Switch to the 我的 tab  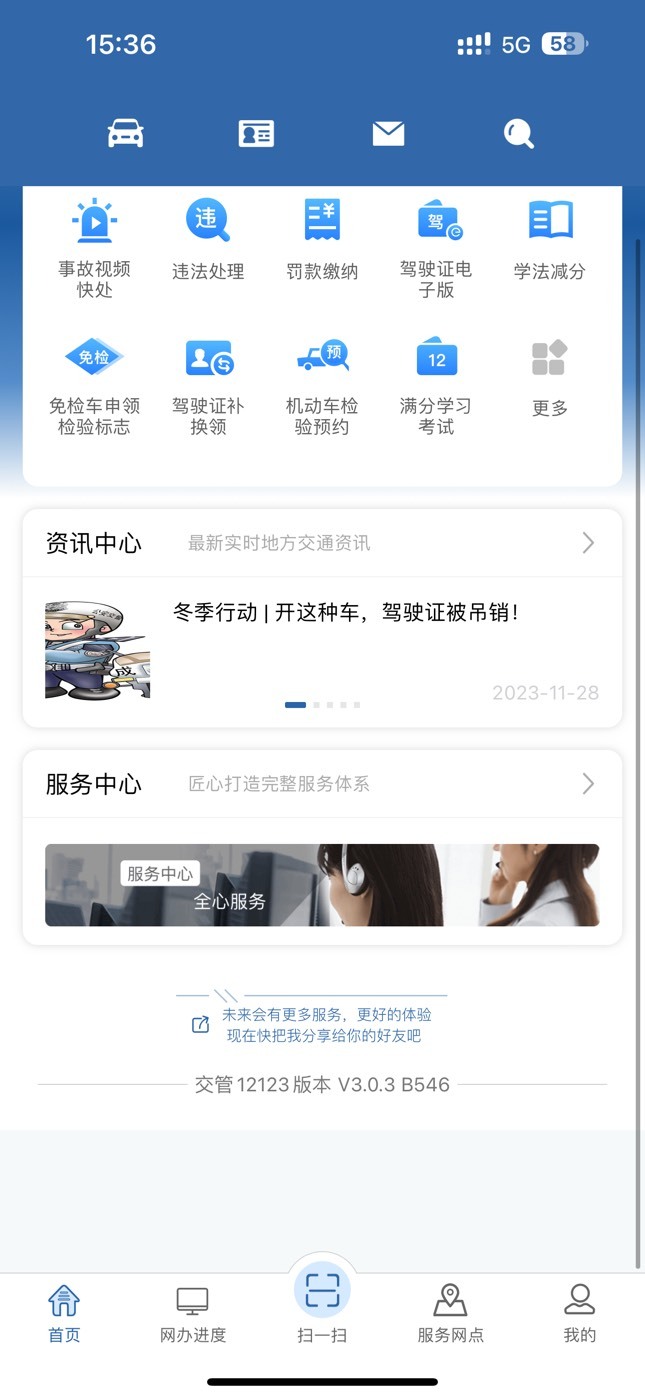[x=580, y=1315]
